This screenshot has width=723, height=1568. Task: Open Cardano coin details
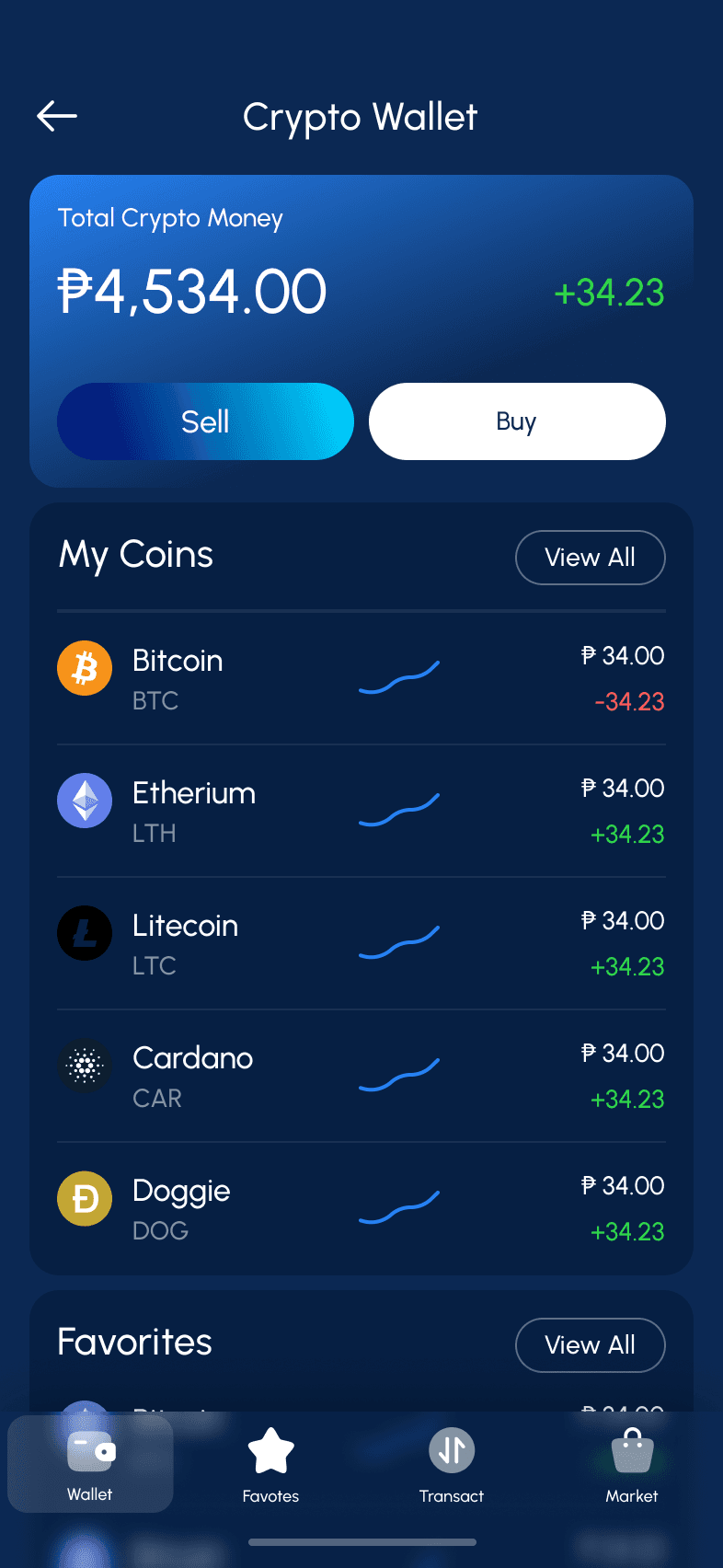tap(361, 1077)
